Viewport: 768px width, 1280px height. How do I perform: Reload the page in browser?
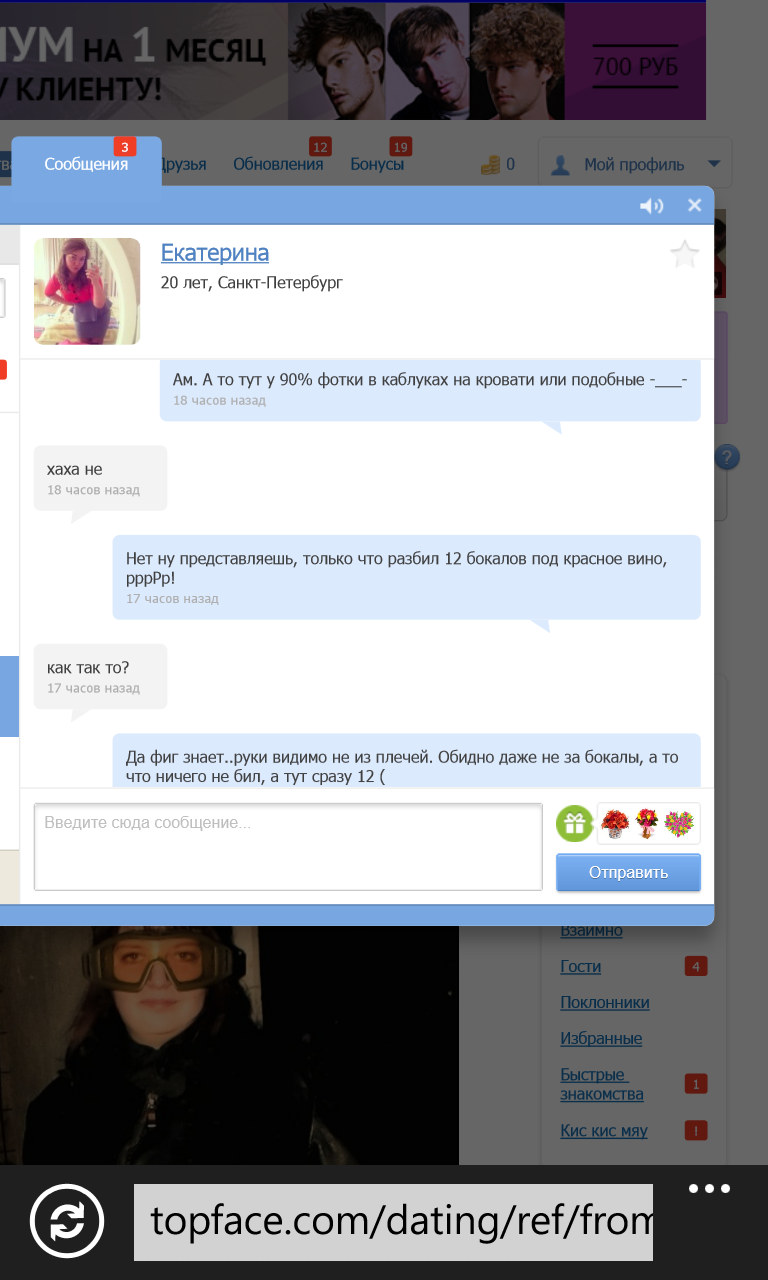pos(66,1221)
